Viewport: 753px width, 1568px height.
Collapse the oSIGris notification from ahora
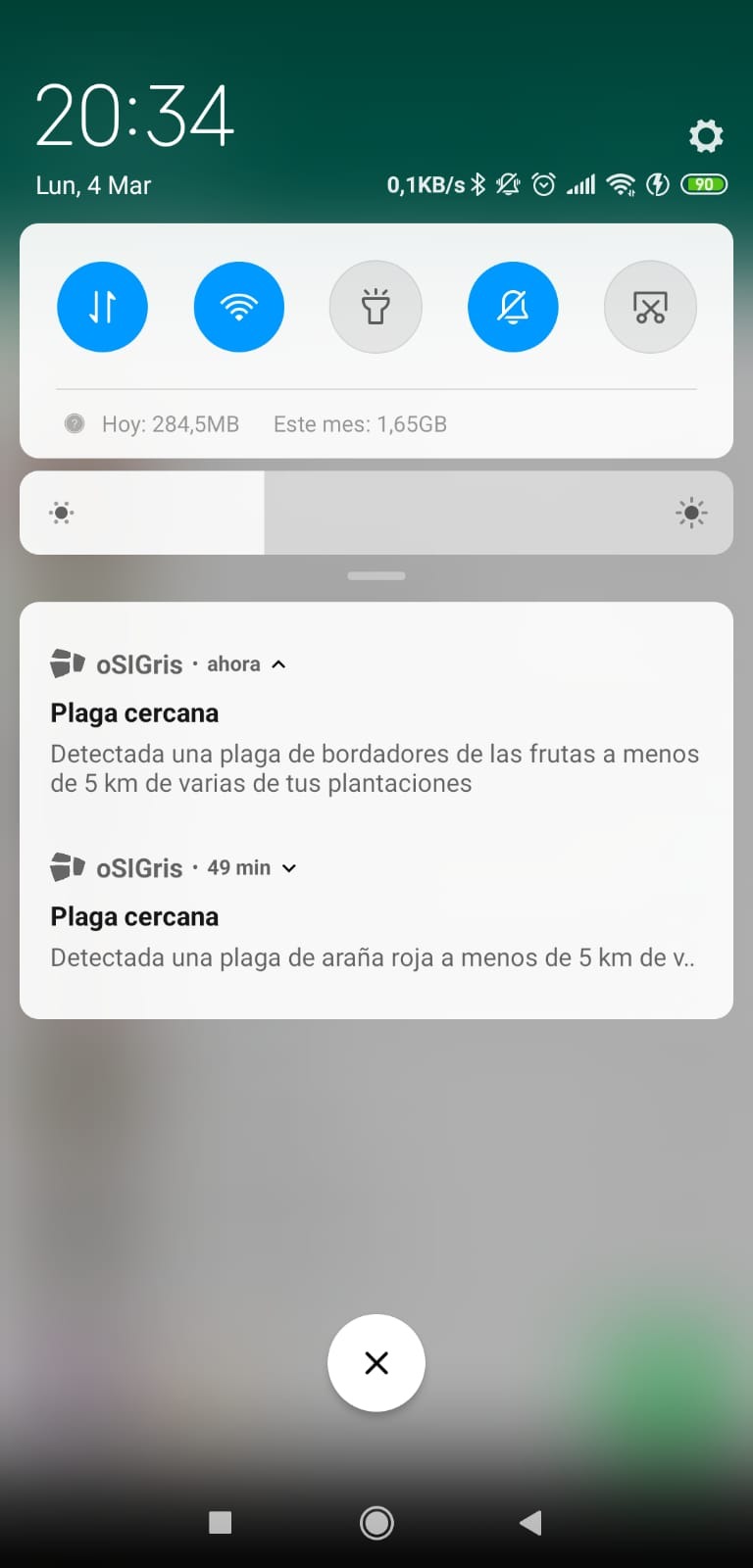coord(278,664)
